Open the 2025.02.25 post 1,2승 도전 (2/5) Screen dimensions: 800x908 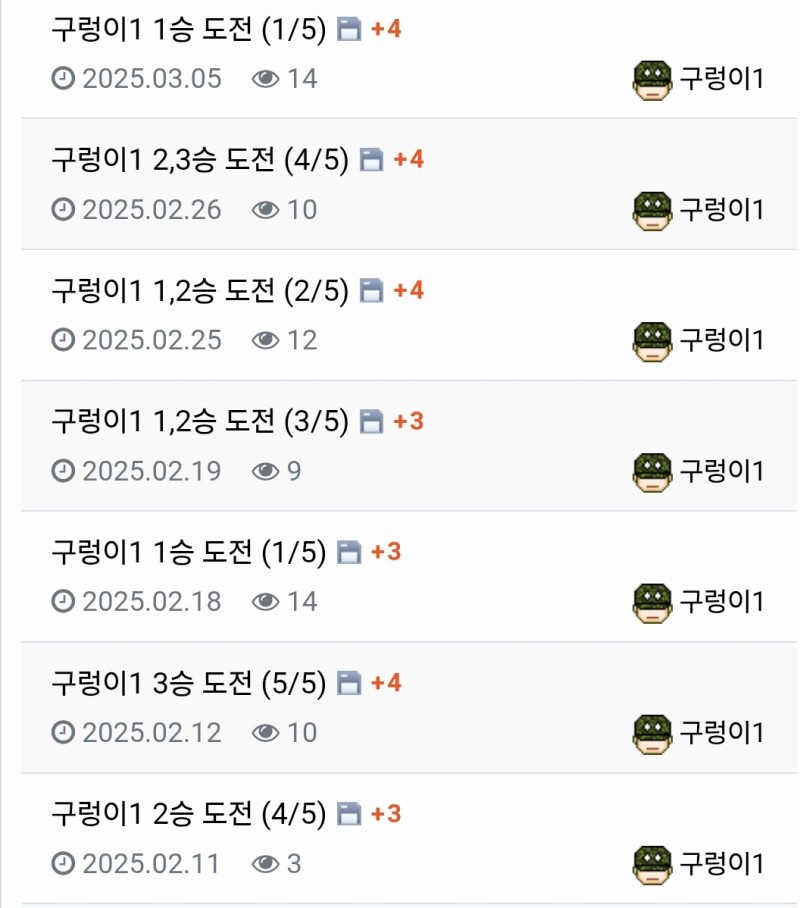200,291
